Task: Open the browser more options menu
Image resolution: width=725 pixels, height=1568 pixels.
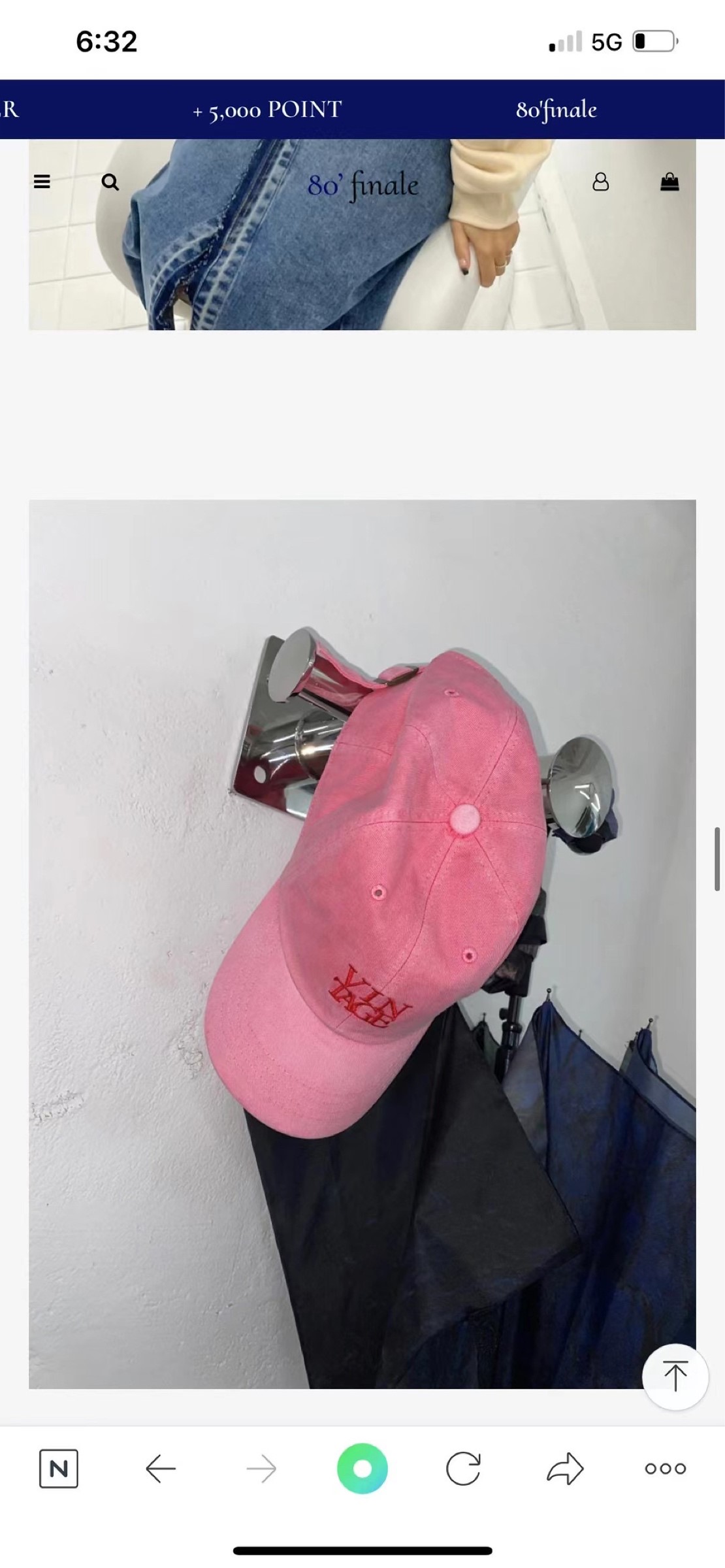Action: point(665,1469)
